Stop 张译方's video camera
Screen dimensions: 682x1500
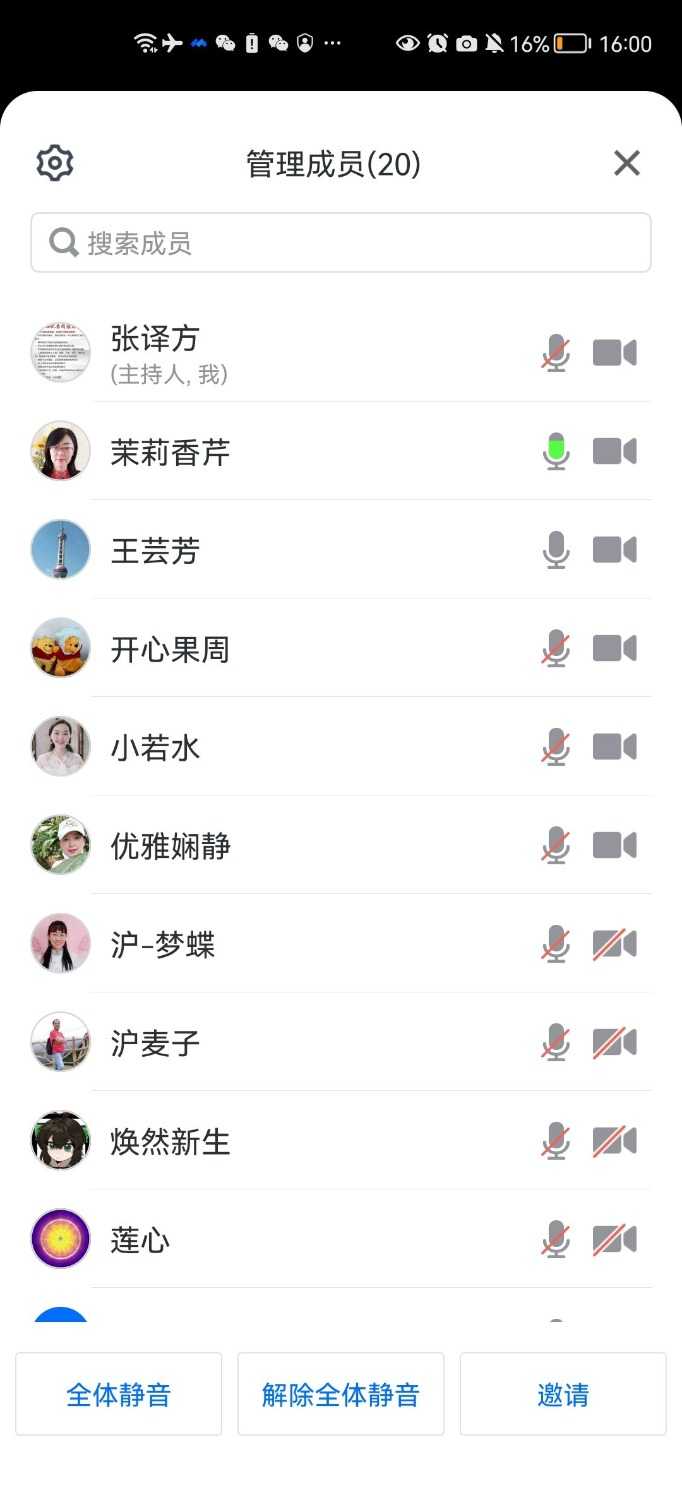(x=615, y=353)
